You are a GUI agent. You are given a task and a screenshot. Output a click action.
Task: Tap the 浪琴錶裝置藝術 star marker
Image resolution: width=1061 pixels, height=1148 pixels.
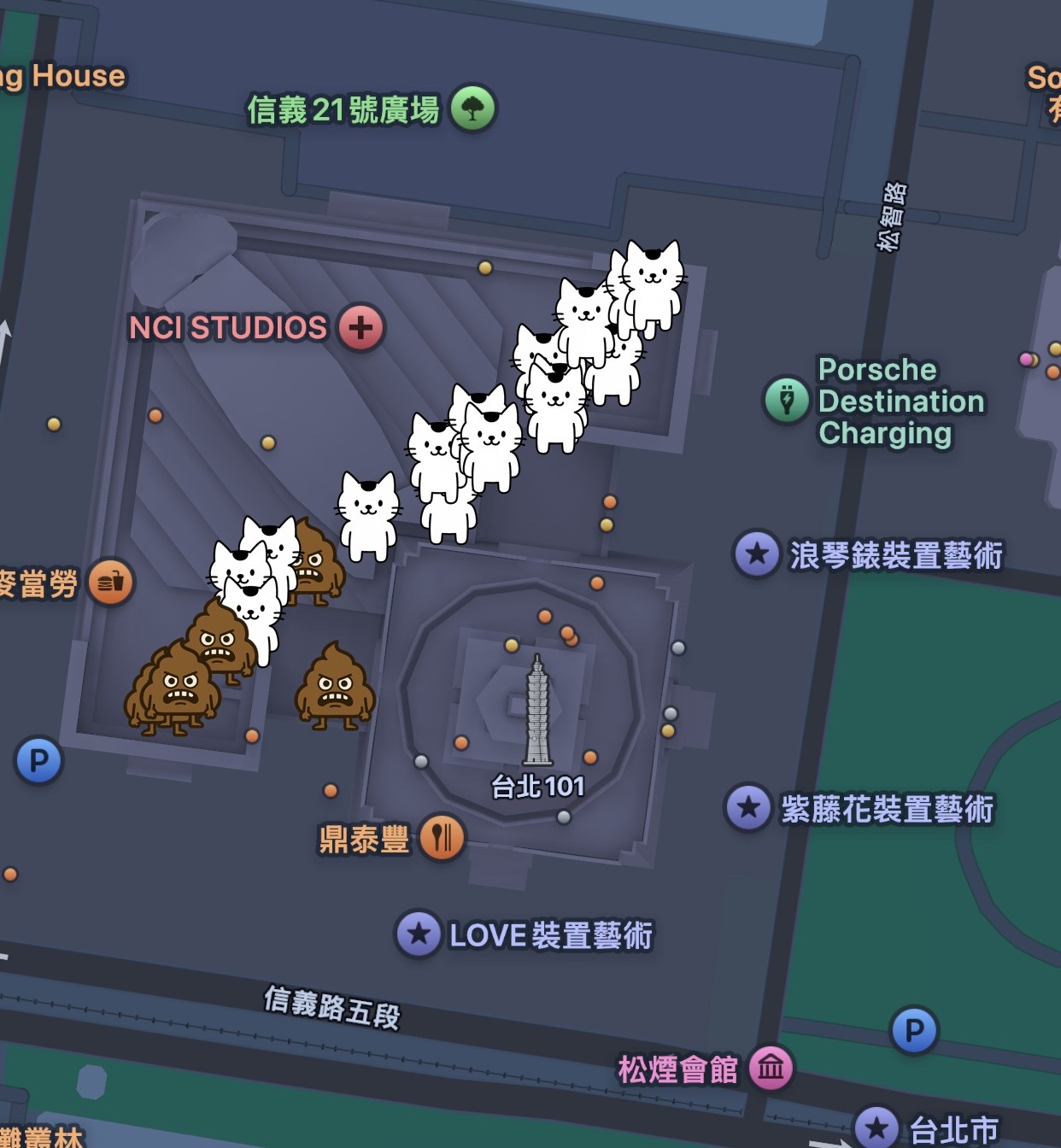point(757,553)
